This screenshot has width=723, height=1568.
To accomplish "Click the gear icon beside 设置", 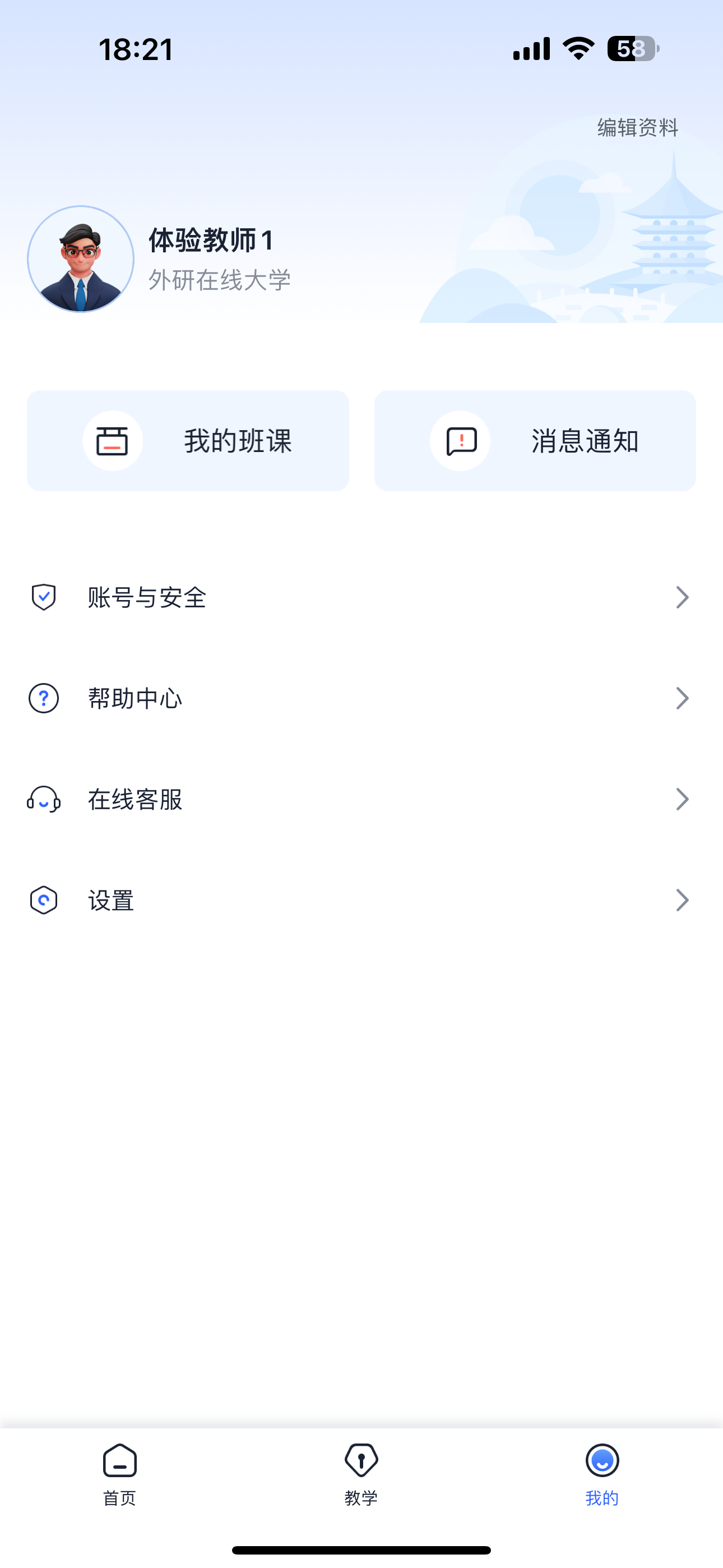I will coord(43,900).
